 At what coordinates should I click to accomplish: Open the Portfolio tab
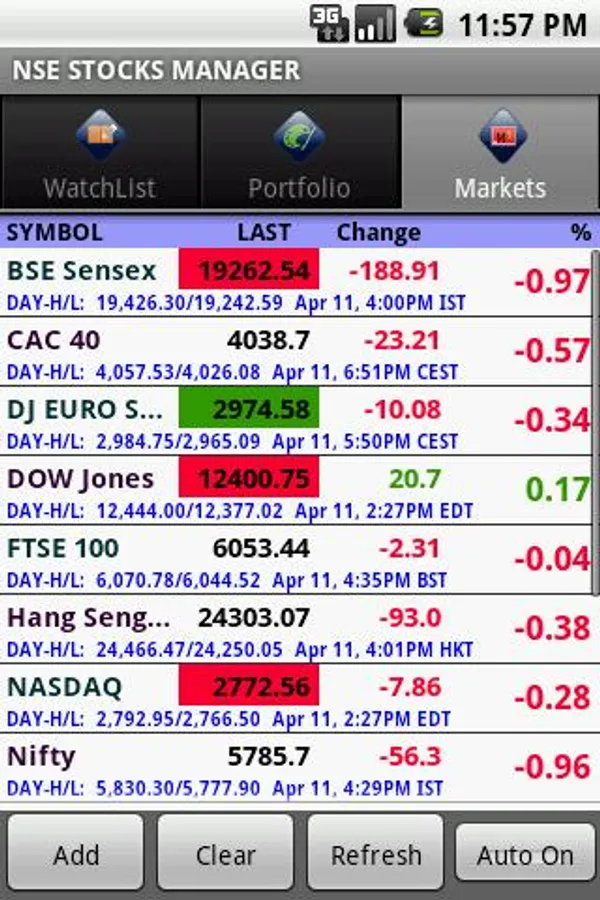(x=300, y=153)
